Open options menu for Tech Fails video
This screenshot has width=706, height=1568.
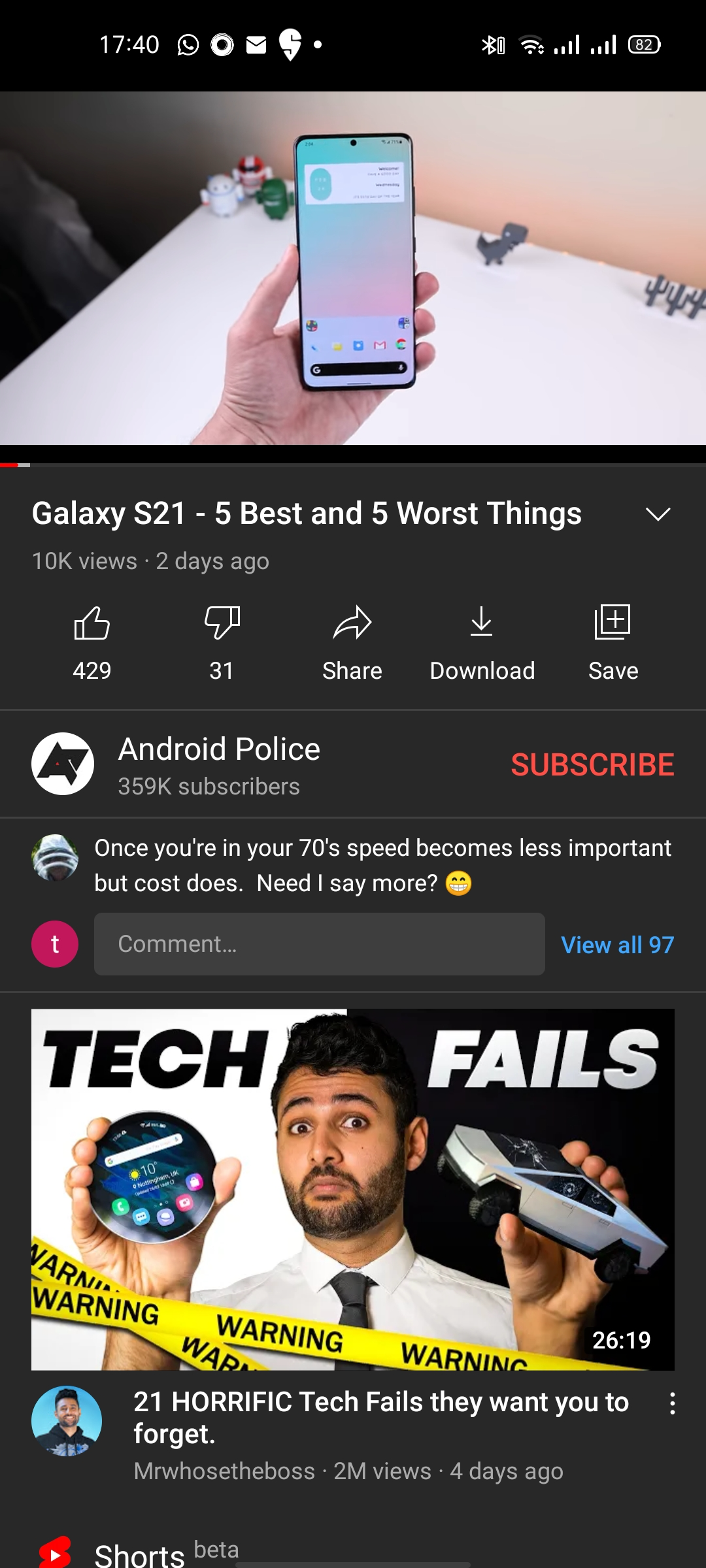point(672,1403)
